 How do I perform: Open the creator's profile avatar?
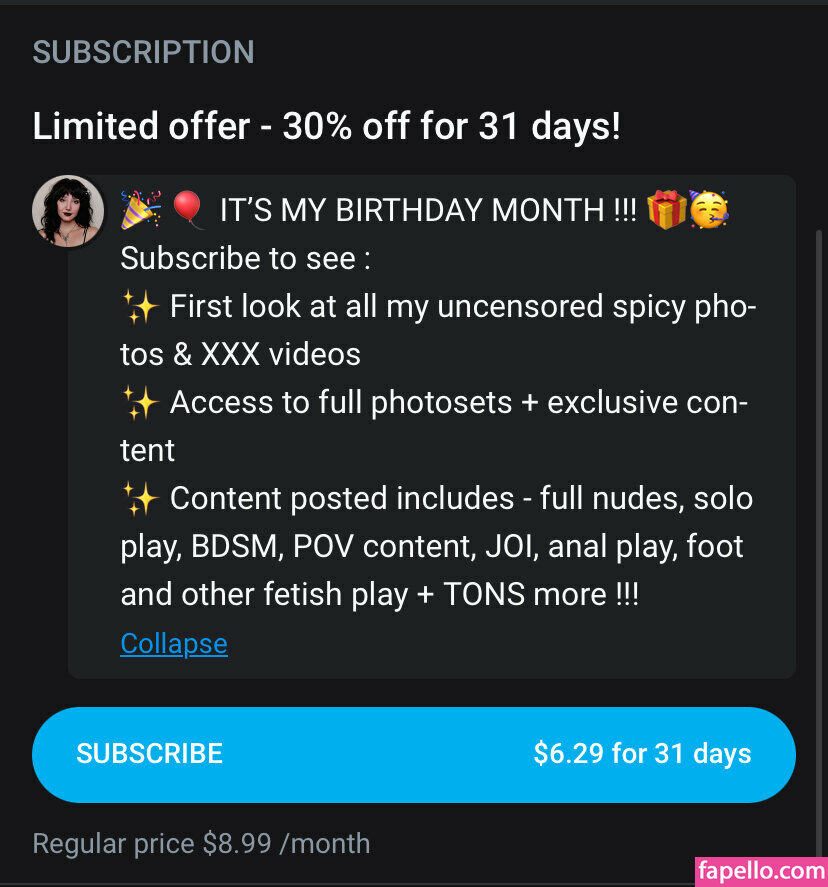tap(68, 211)
